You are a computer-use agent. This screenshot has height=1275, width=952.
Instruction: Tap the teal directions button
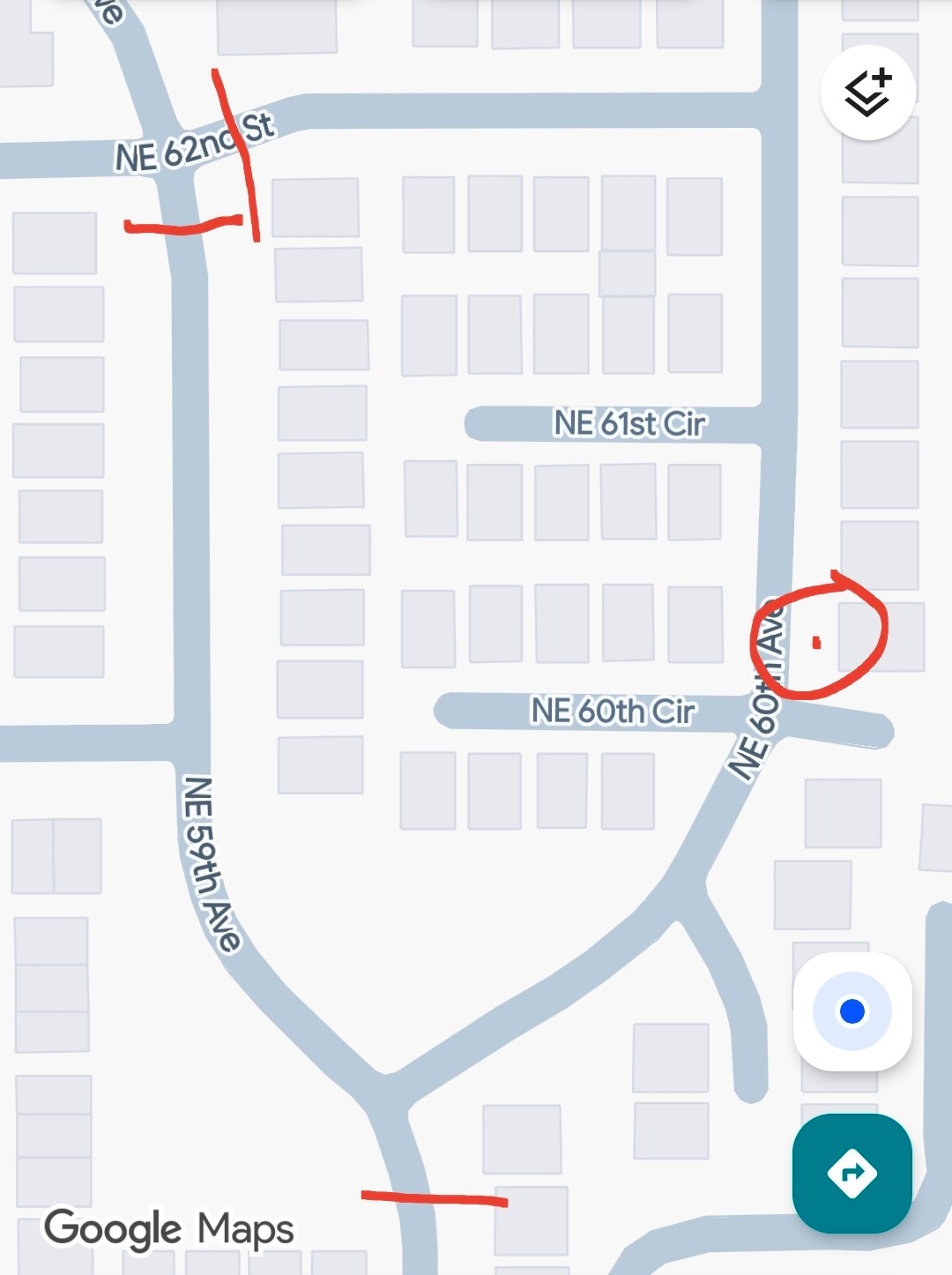[852, 1173]
